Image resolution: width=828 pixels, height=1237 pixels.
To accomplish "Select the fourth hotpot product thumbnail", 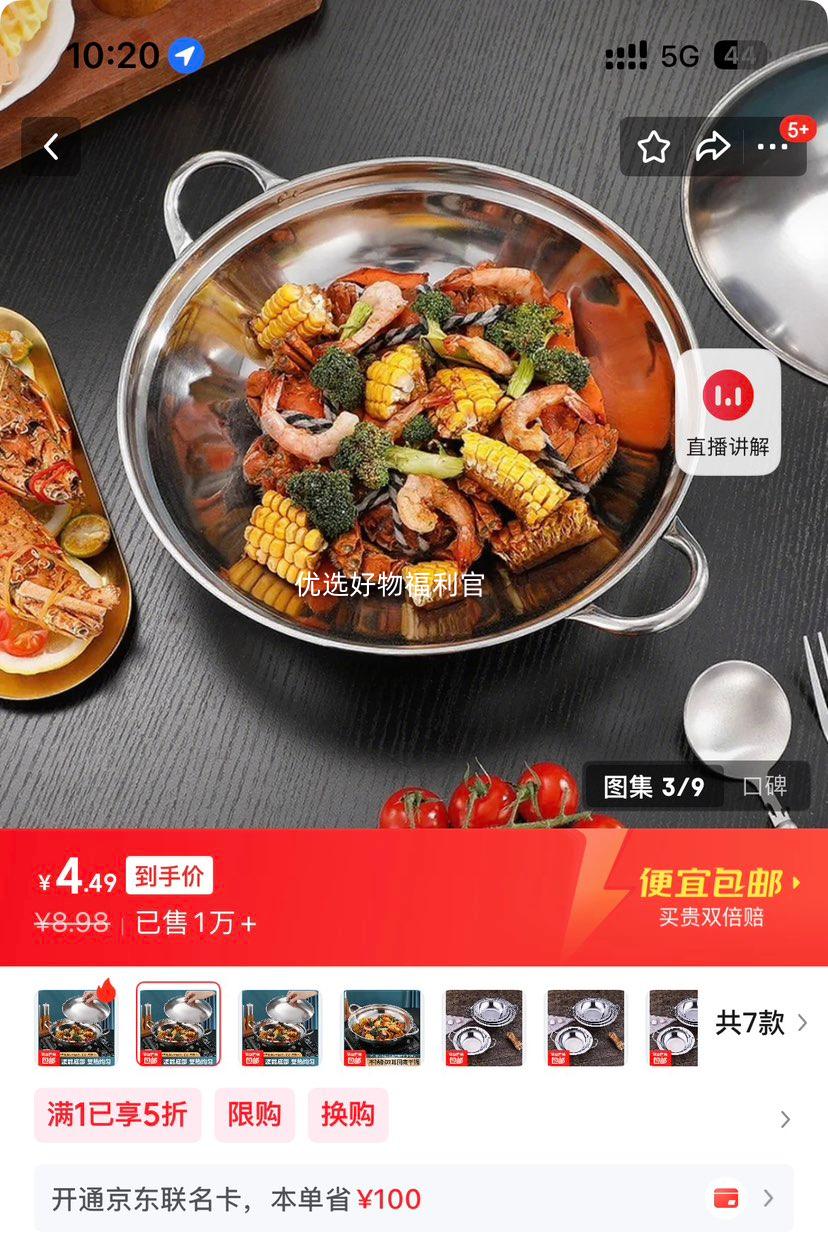I will [x=383, y=1026].
